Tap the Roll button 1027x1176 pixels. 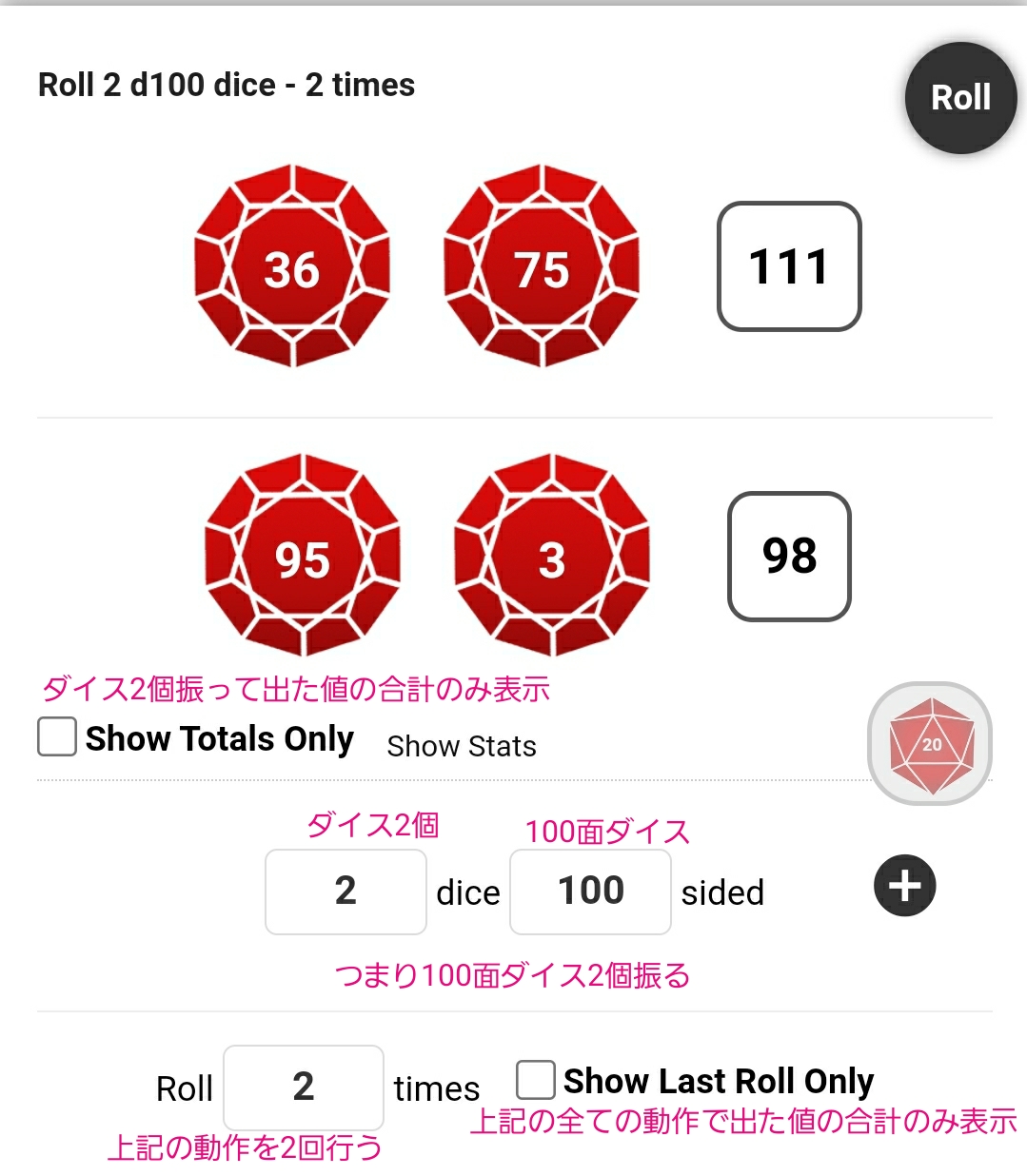tap(960, 98)
